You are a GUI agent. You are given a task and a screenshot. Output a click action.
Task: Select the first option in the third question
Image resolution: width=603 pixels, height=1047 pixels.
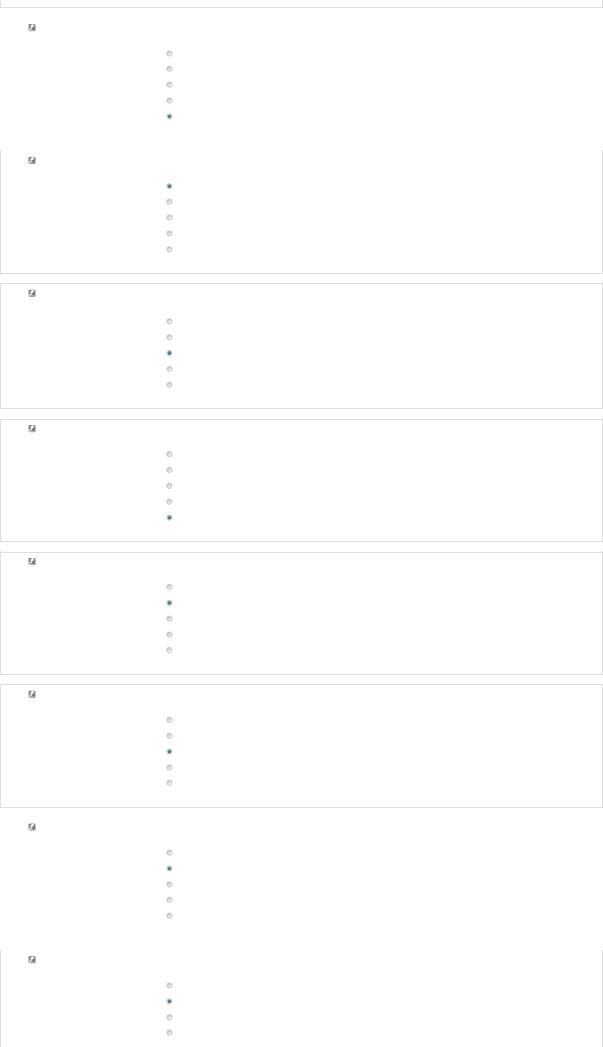tap(169, 321)
